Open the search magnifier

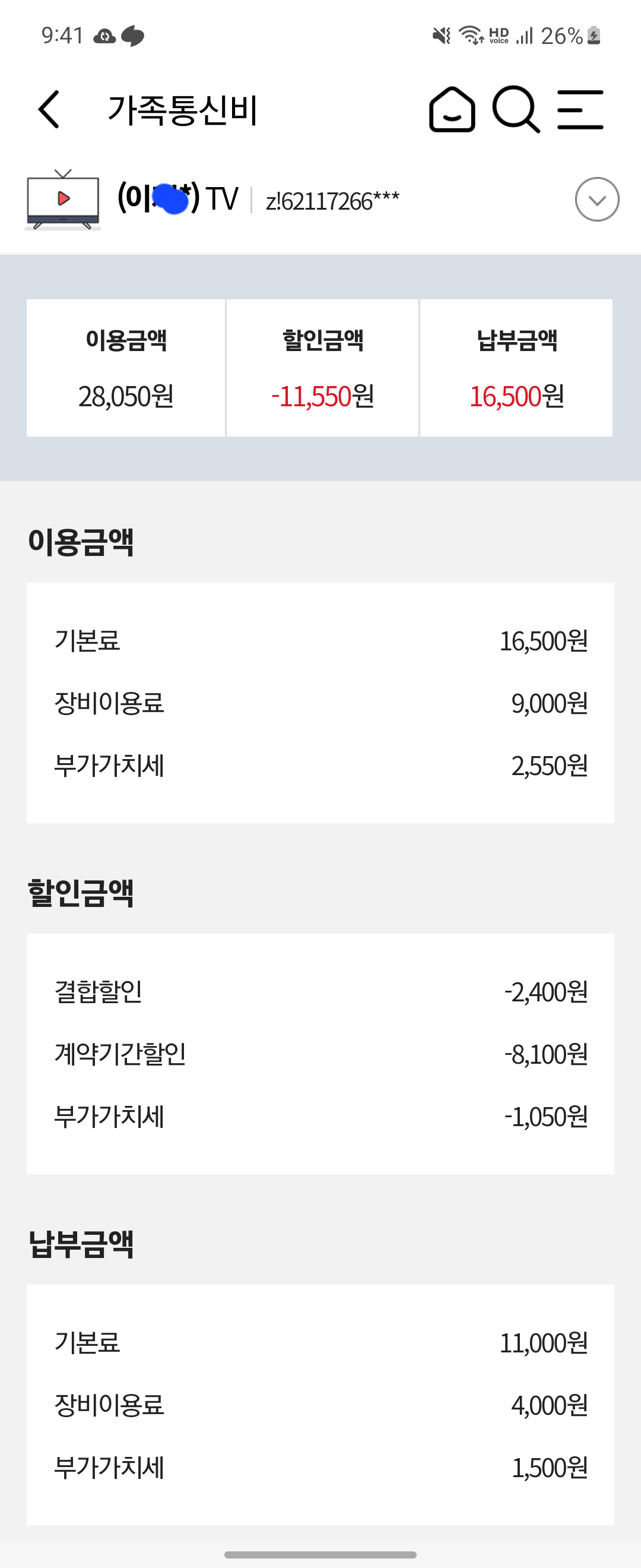click(x=516, y=109)
